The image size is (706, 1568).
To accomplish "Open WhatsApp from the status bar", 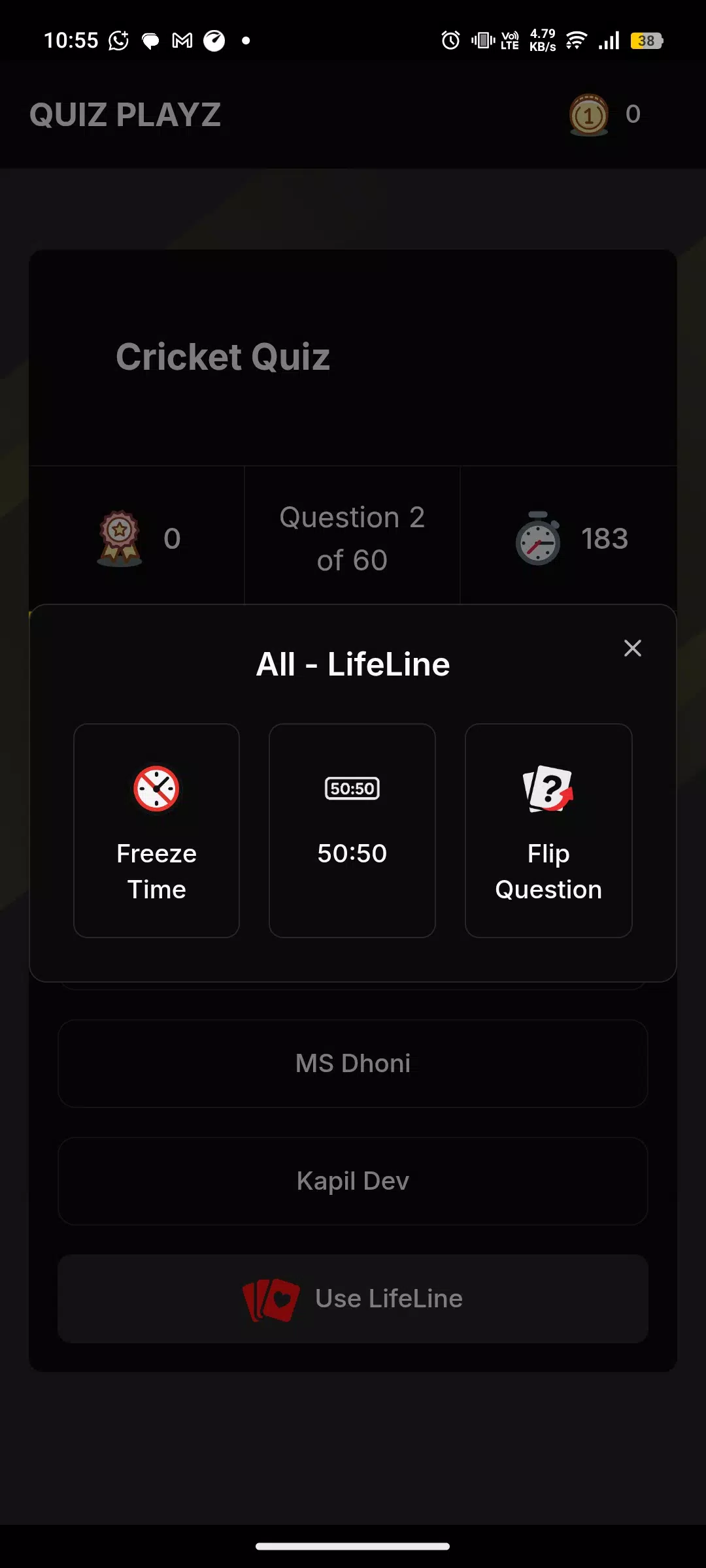I will click(x=118, y=40).
